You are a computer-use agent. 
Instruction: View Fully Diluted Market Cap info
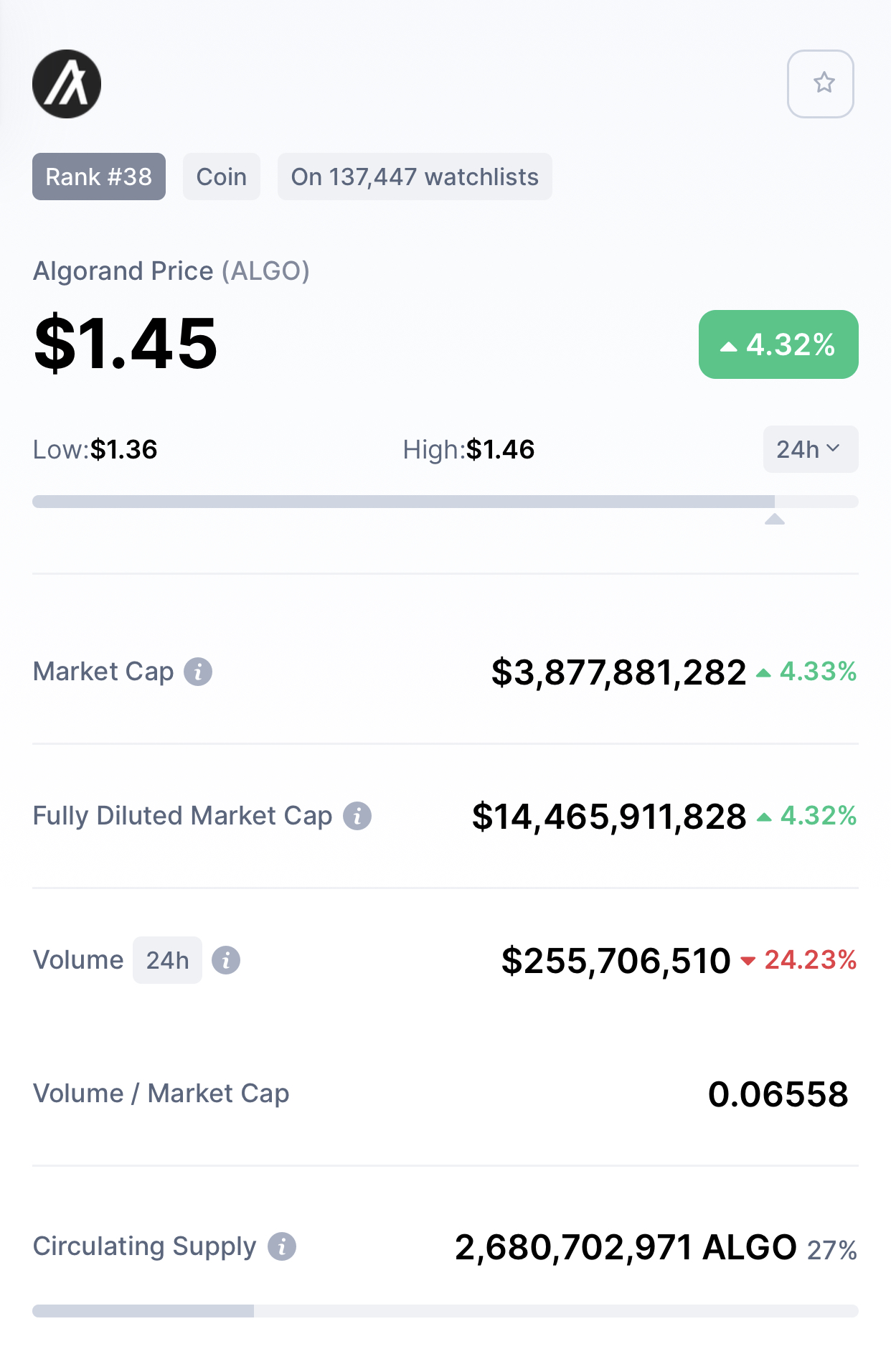point(357,816)
